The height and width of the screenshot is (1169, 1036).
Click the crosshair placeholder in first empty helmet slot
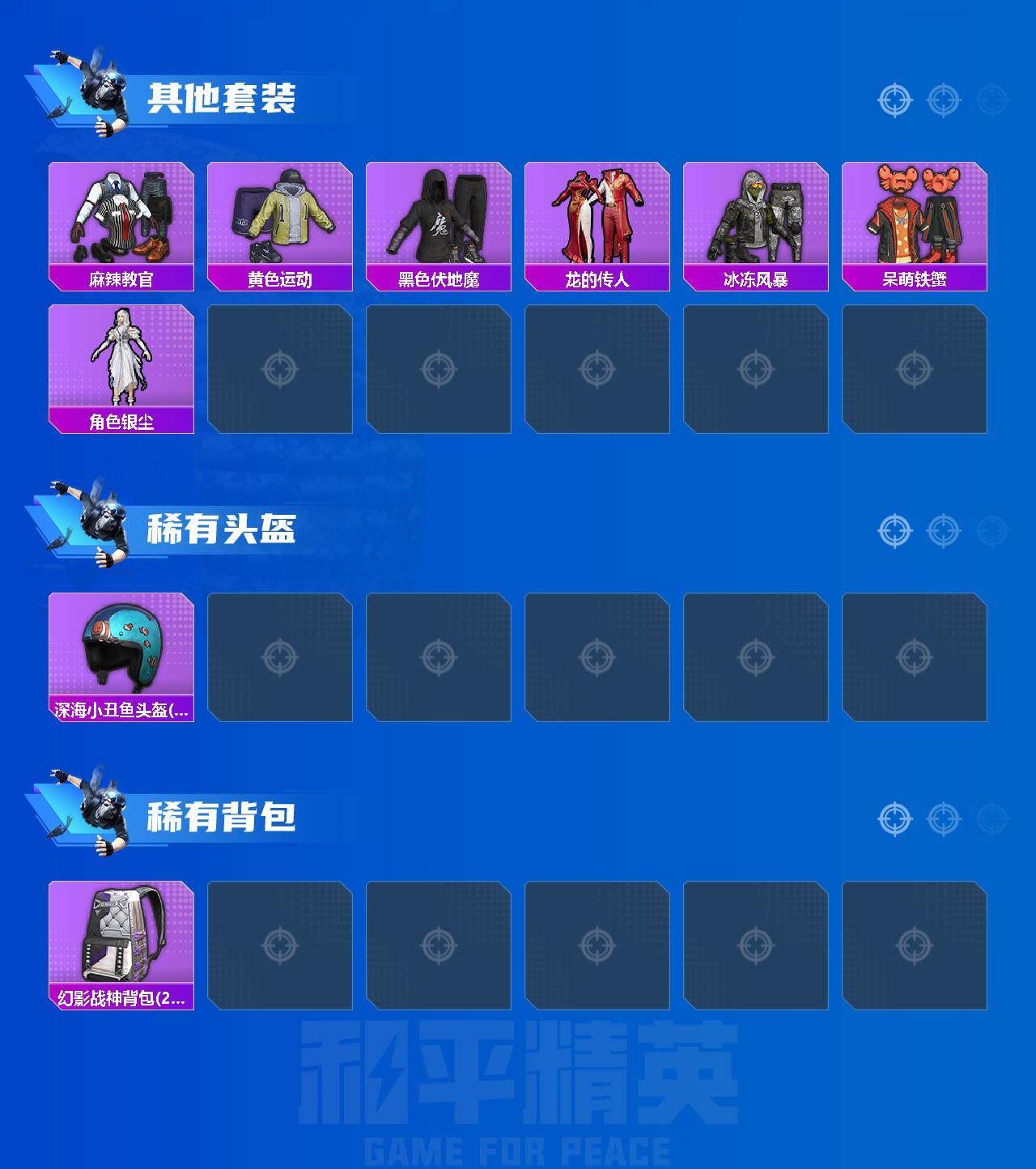(x=283, y=656)
